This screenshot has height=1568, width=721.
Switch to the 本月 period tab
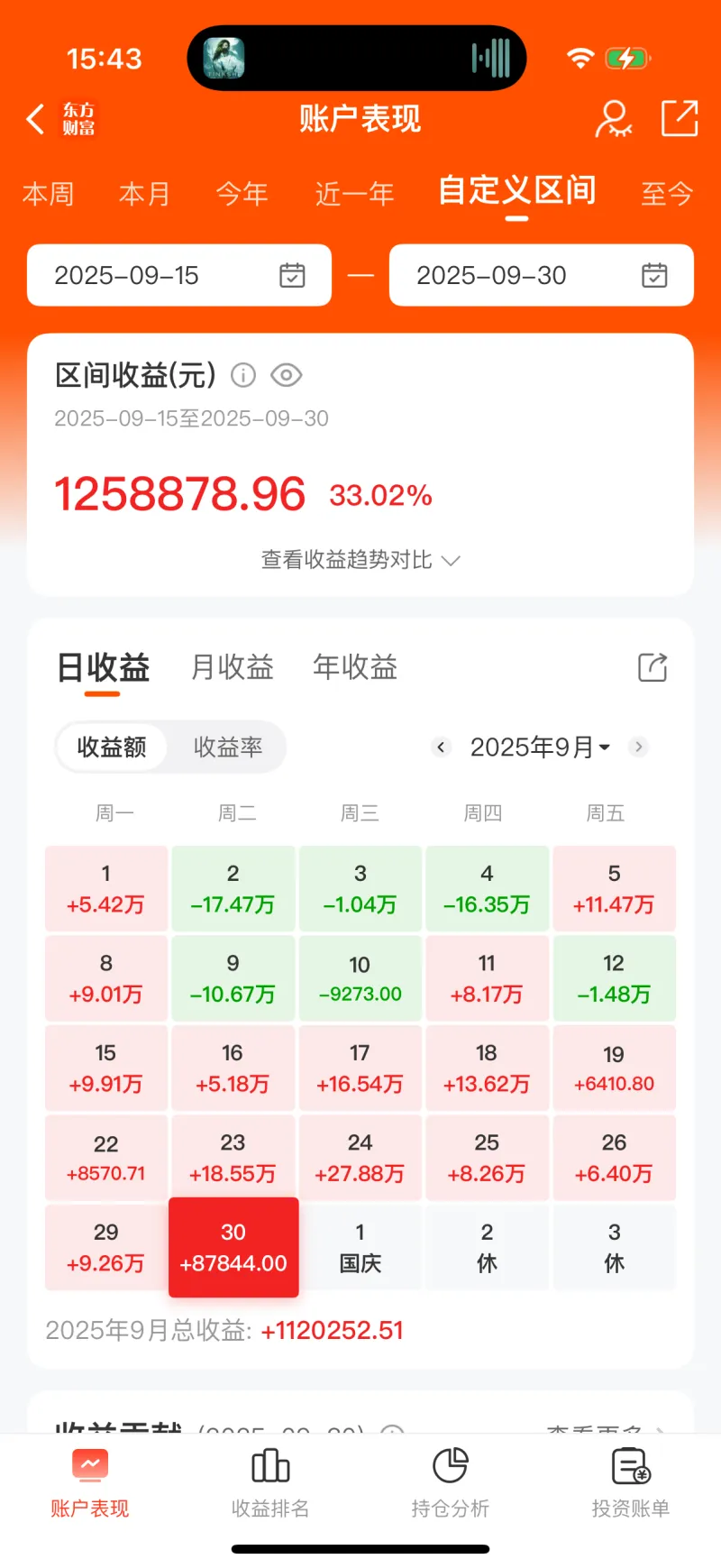pos(144,194)
